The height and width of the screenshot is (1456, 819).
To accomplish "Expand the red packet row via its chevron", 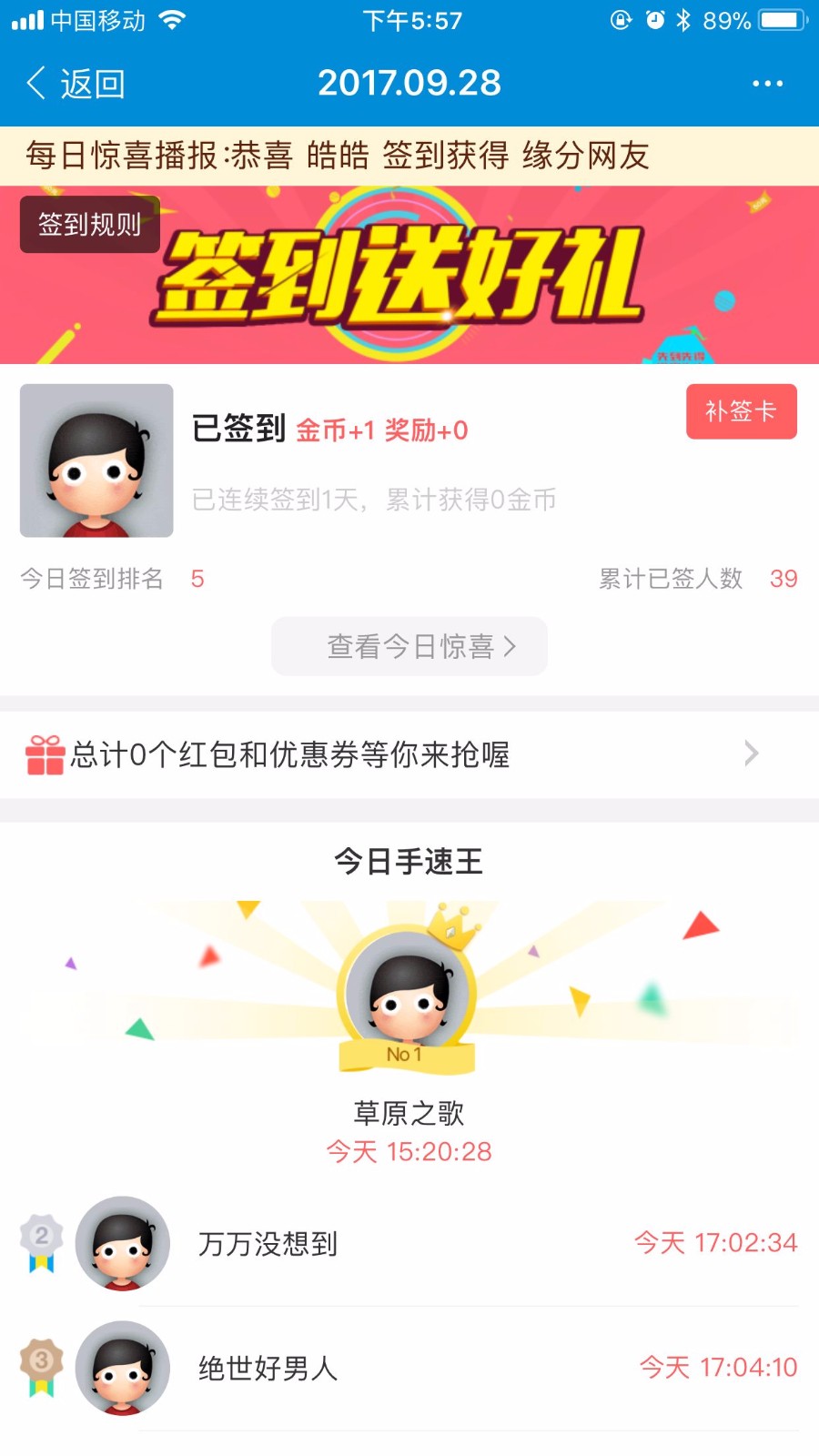I will coord(750,753).
